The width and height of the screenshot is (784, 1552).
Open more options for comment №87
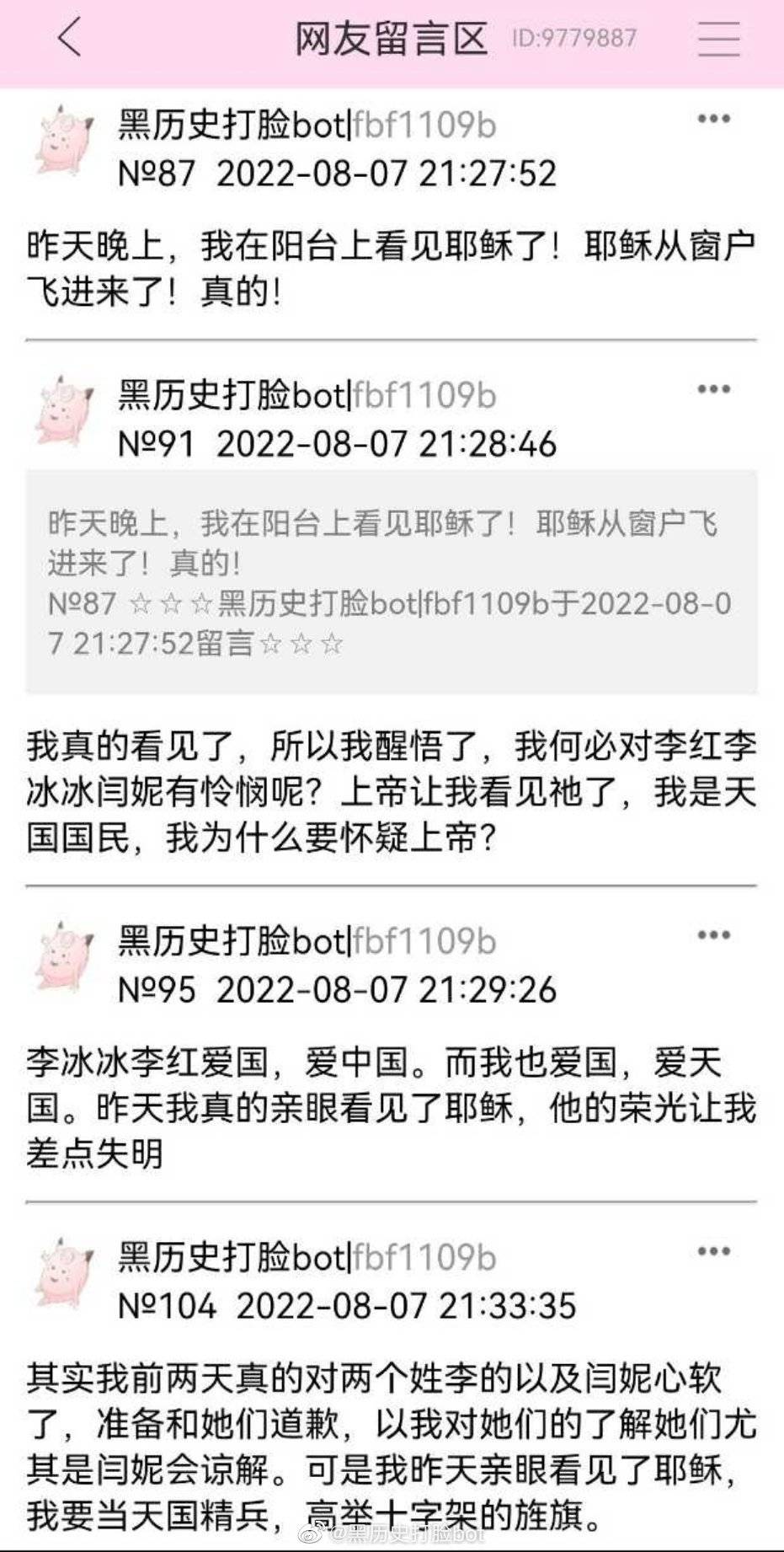point(713,119)
